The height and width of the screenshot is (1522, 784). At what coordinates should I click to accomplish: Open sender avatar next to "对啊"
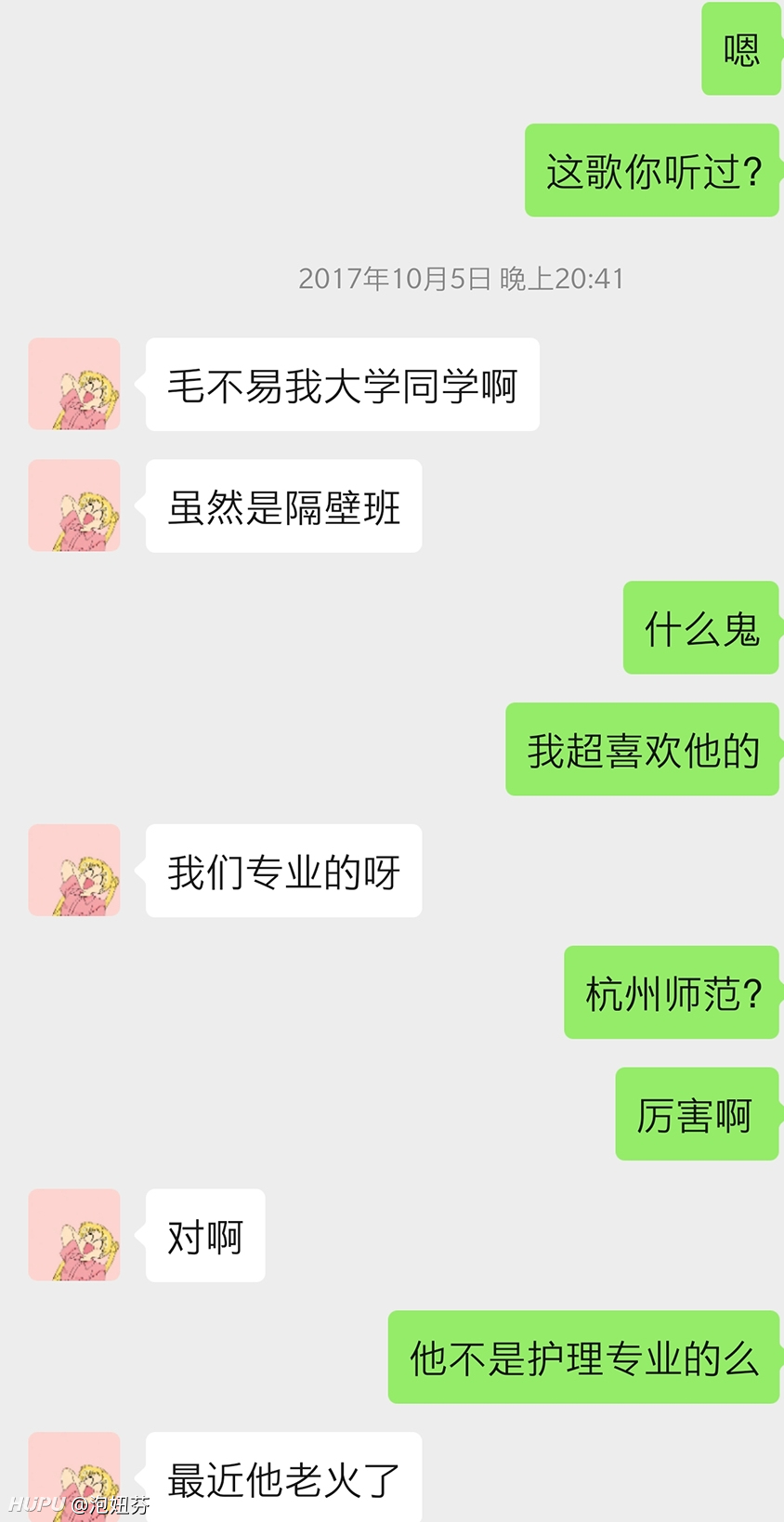point(74,1235)
